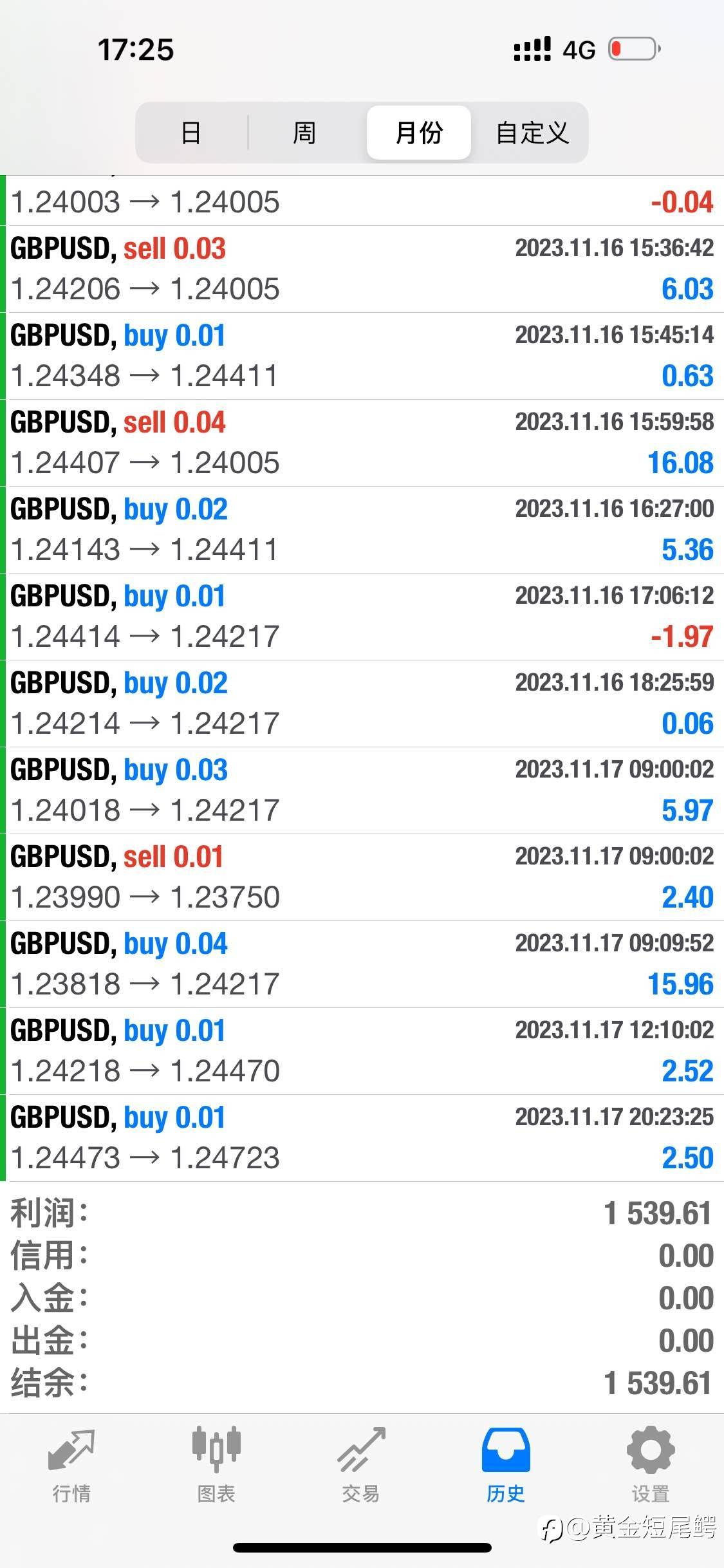View the GBPUSD sell 0.01 trade, profit 2.40

point(362,877)
